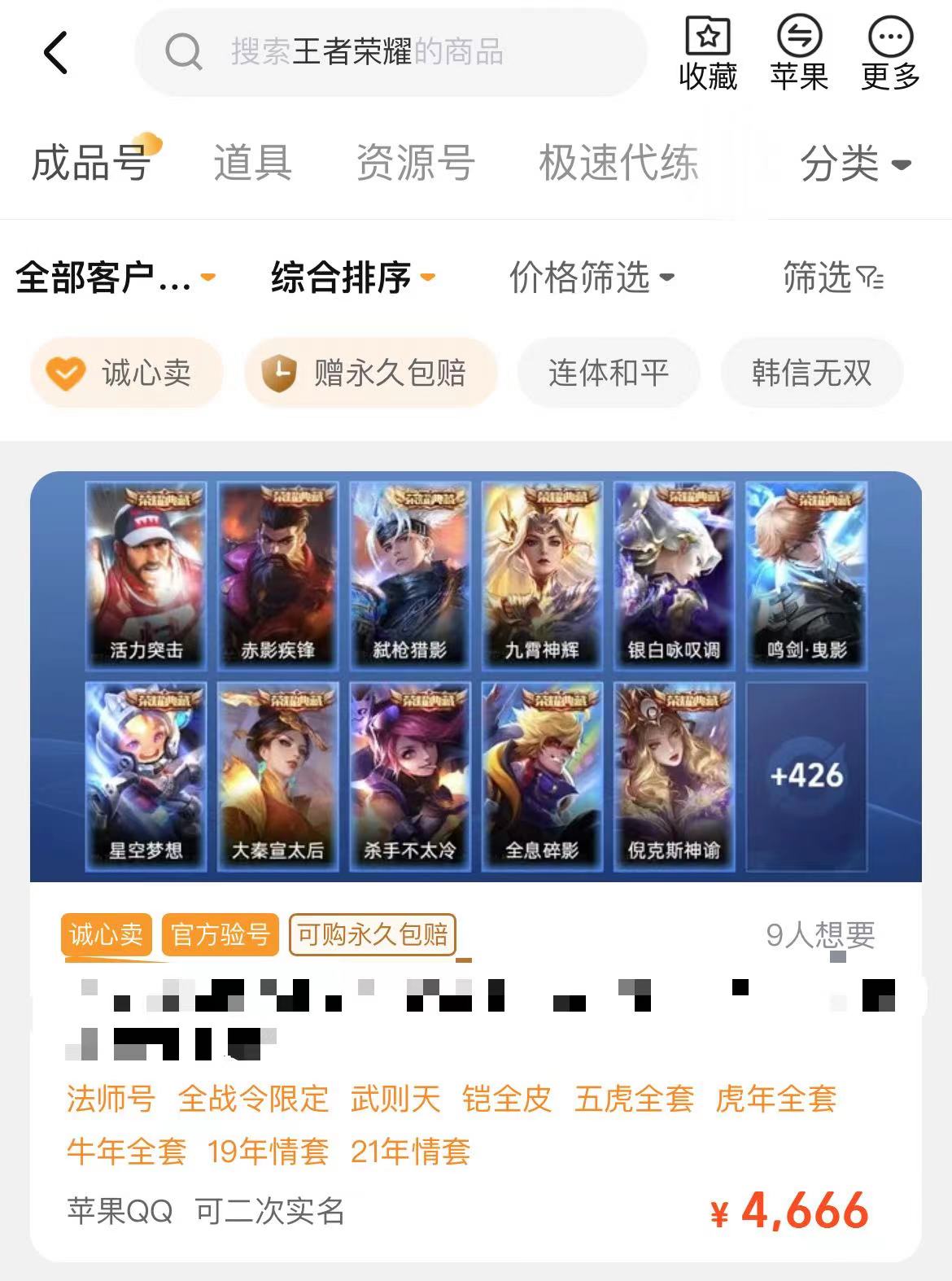Tap the 连体和平 filter chip
This screenshot has width=952, height=1281.
(x=609, y=374)
